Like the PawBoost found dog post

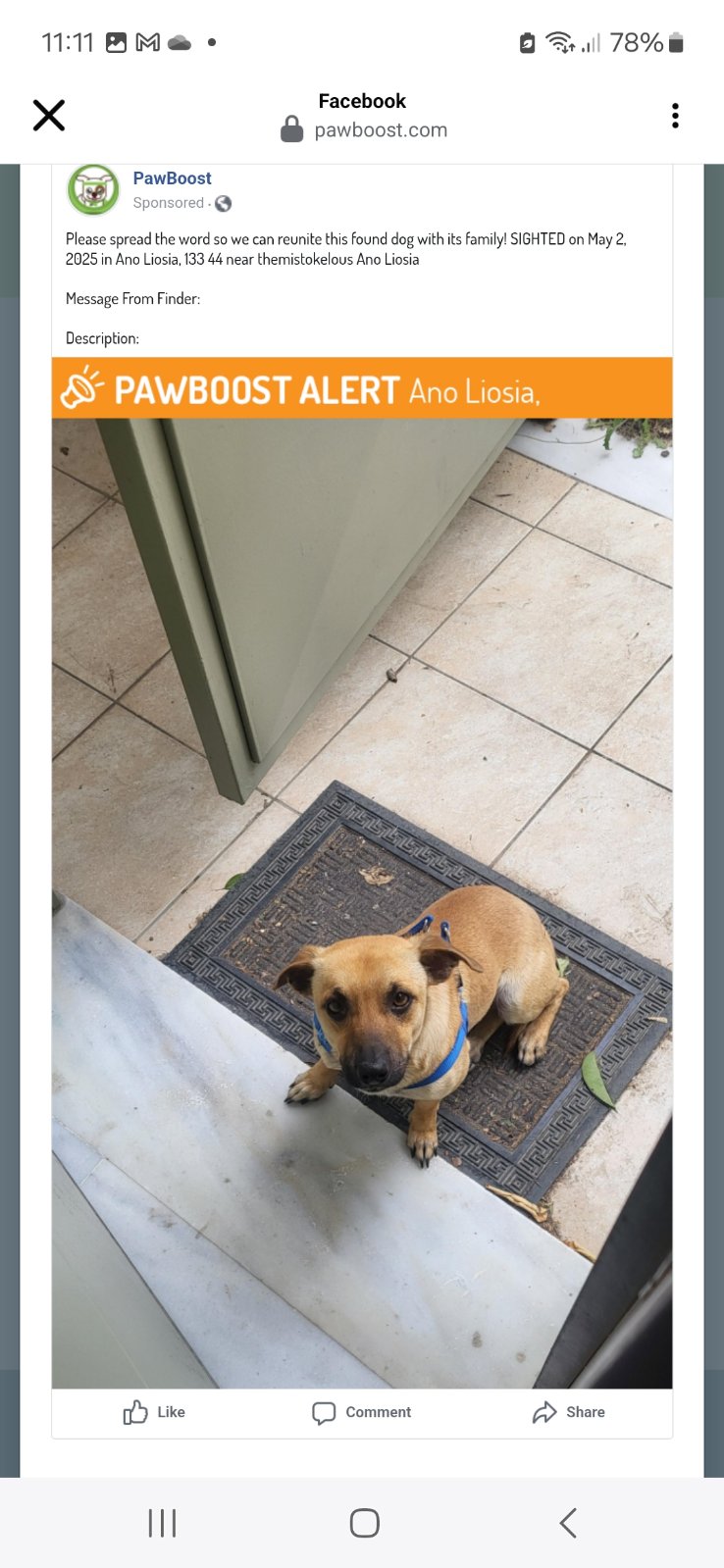tap(154, 1412)
